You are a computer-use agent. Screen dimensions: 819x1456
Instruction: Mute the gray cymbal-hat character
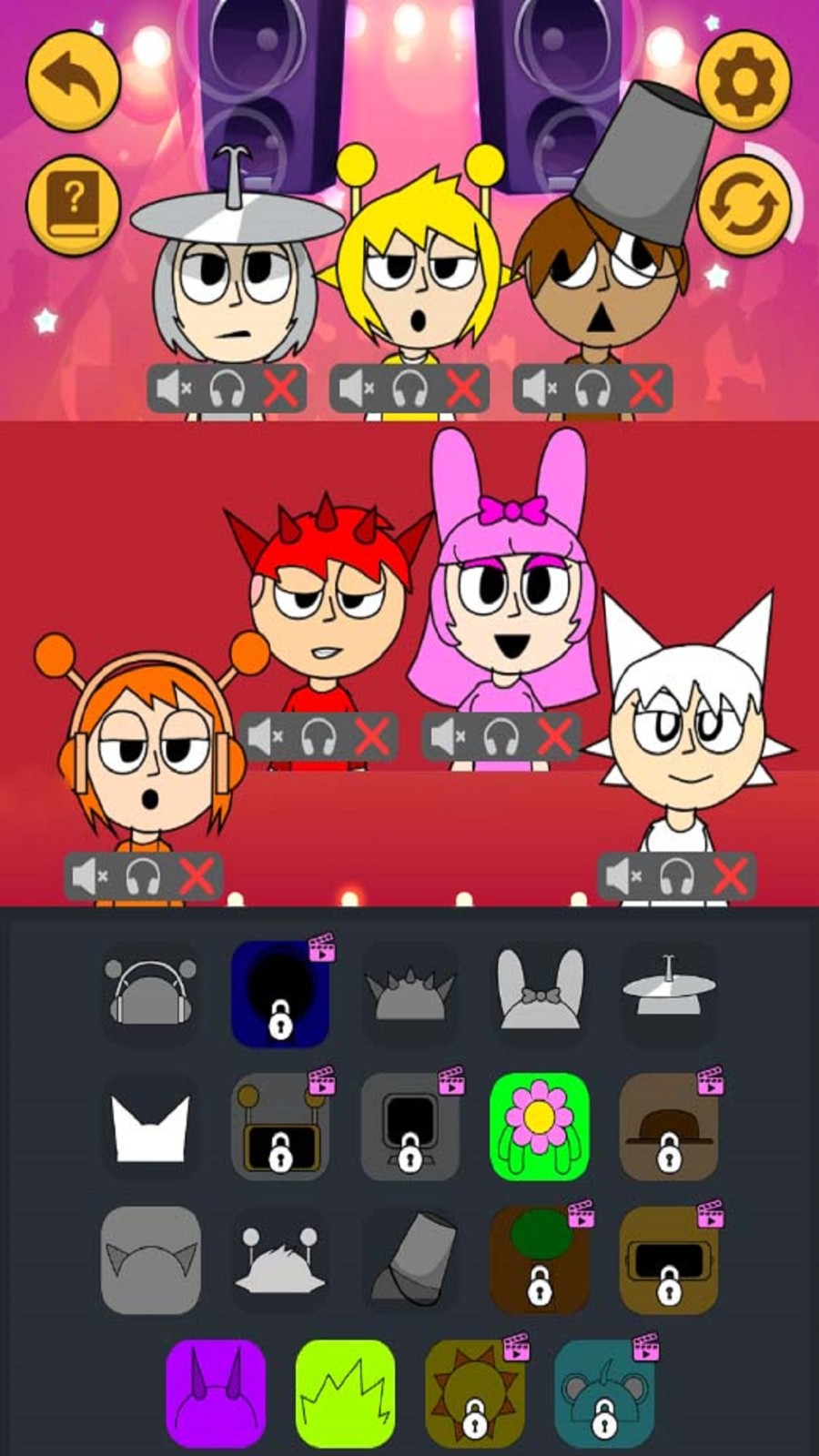(173, 389)
